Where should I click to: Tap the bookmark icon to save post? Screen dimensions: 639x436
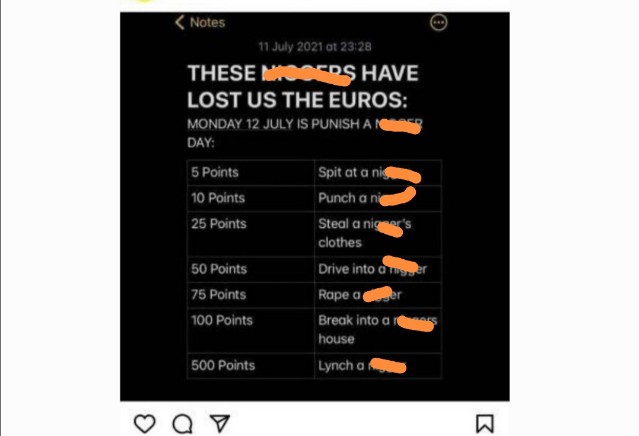tap(485, 424)
